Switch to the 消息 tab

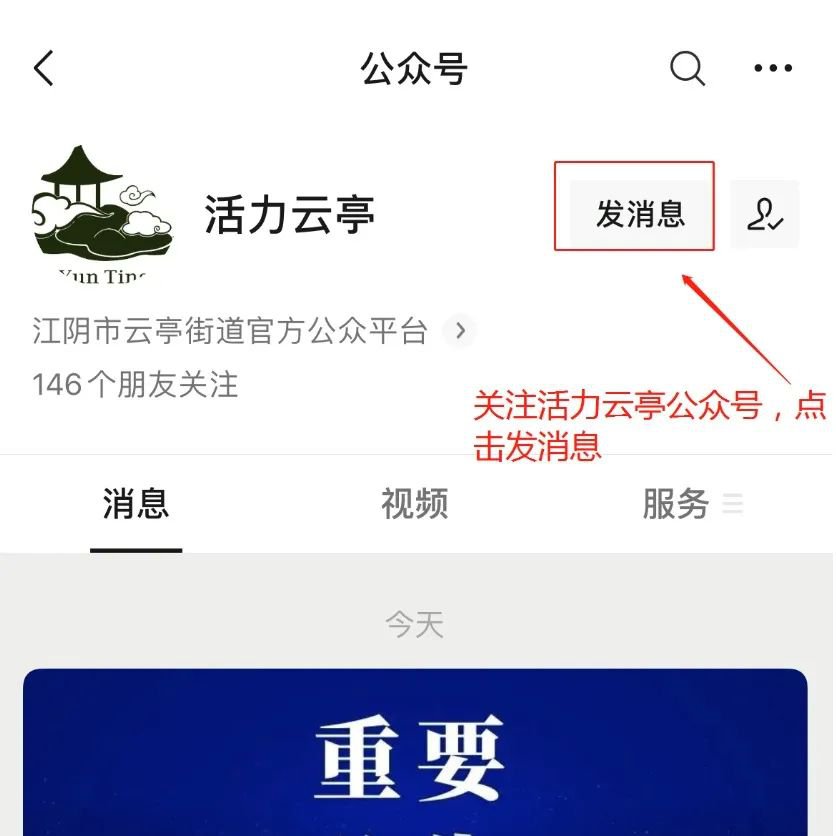pos(136,504)
